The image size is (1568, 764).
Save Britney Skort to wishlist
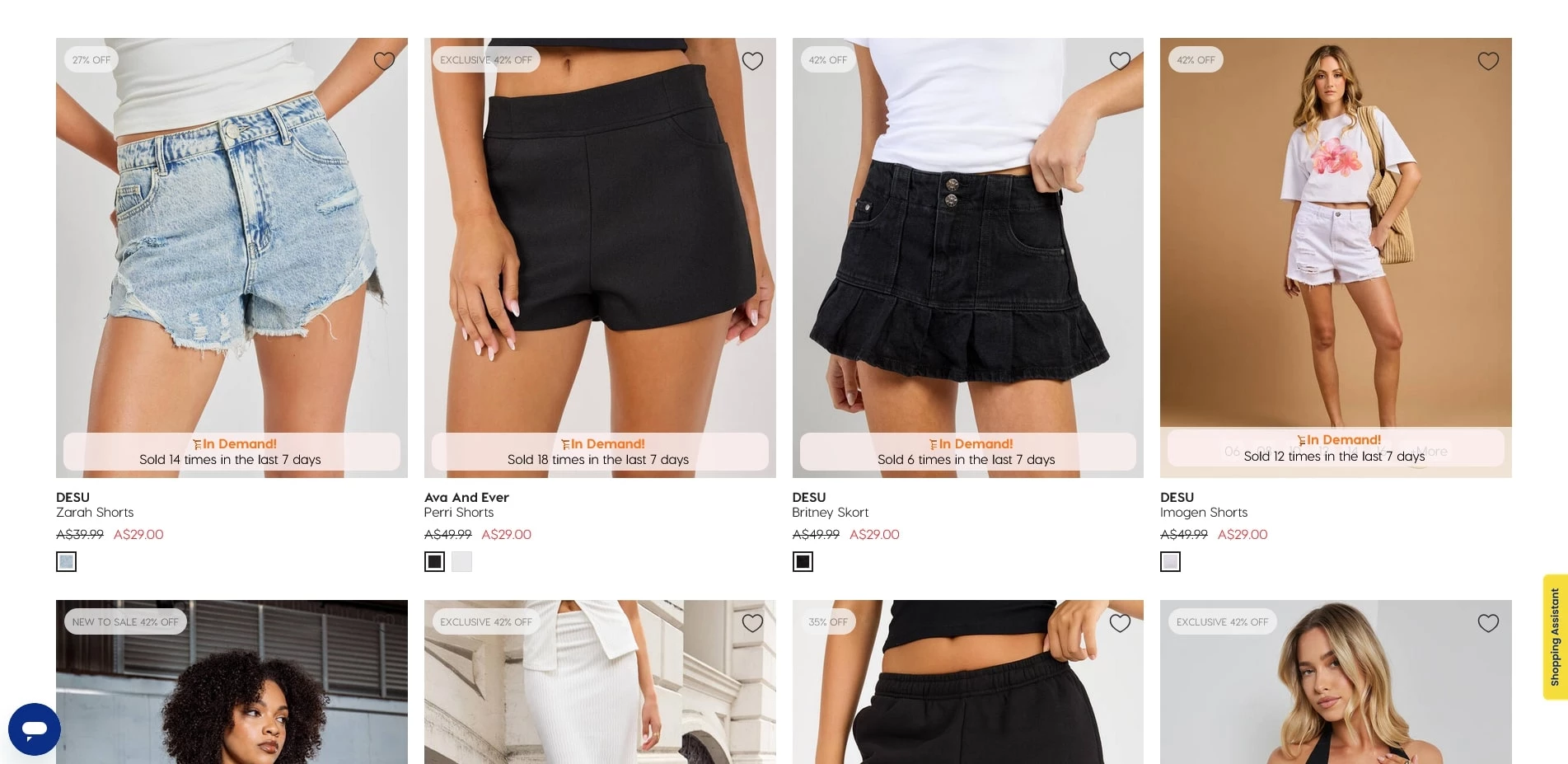[1120, 61]
